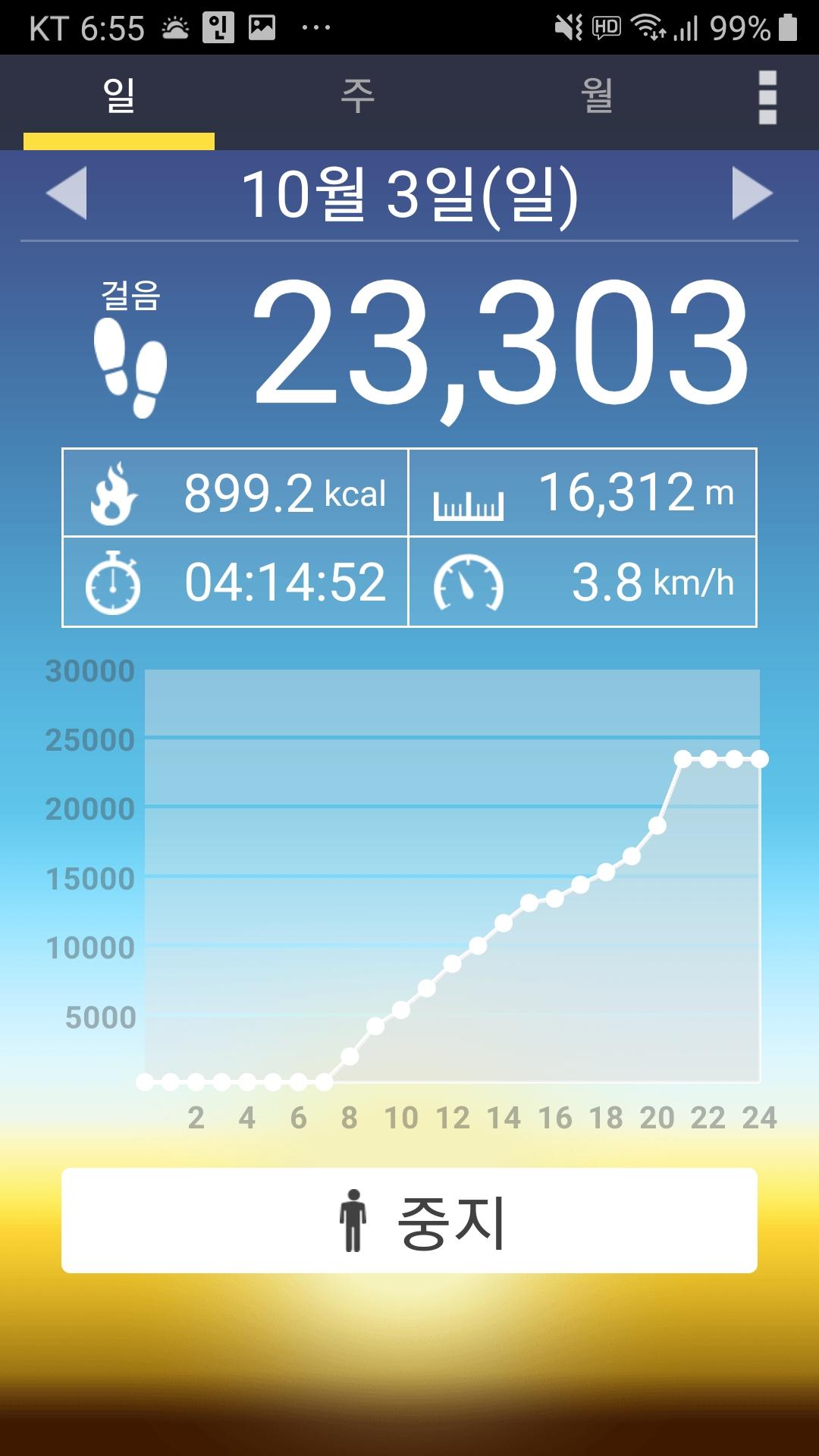Go to the previous day
Screen dimensions: 819x1456
point(67,193)
